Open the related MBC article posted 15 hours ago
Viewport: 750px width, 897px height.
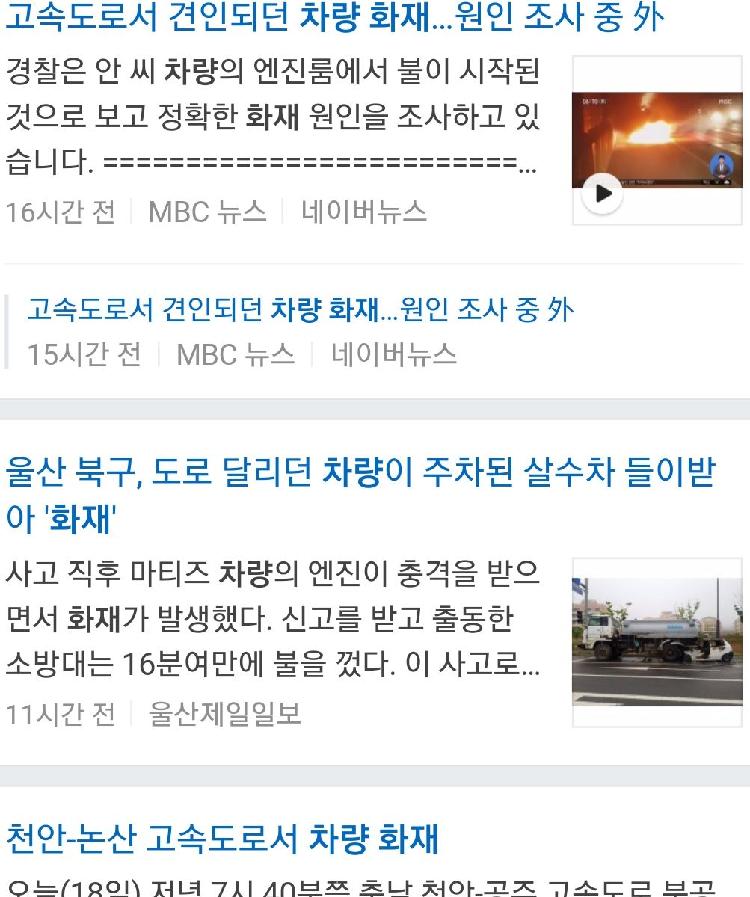point(300,310)
